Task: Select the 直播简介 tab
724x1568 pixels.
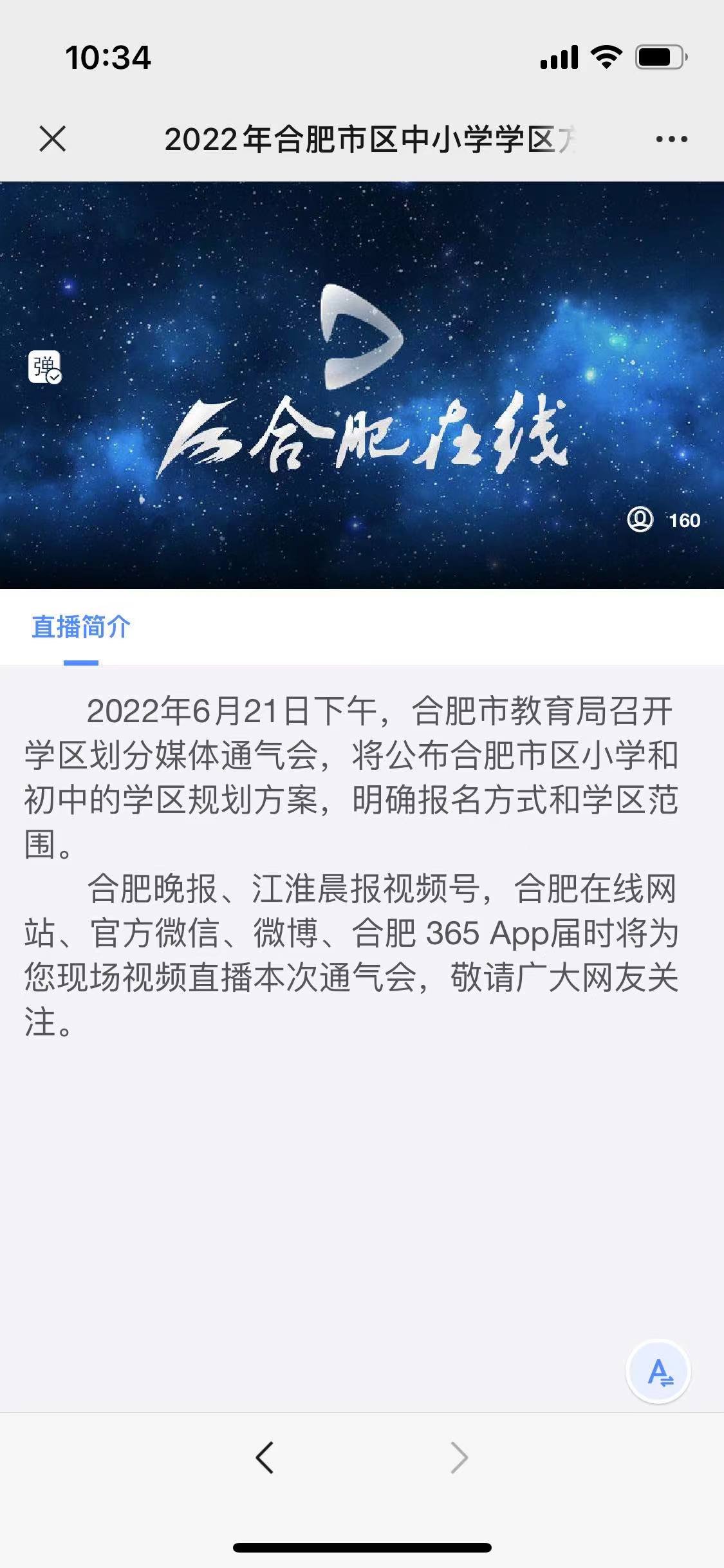Action: 81,627
